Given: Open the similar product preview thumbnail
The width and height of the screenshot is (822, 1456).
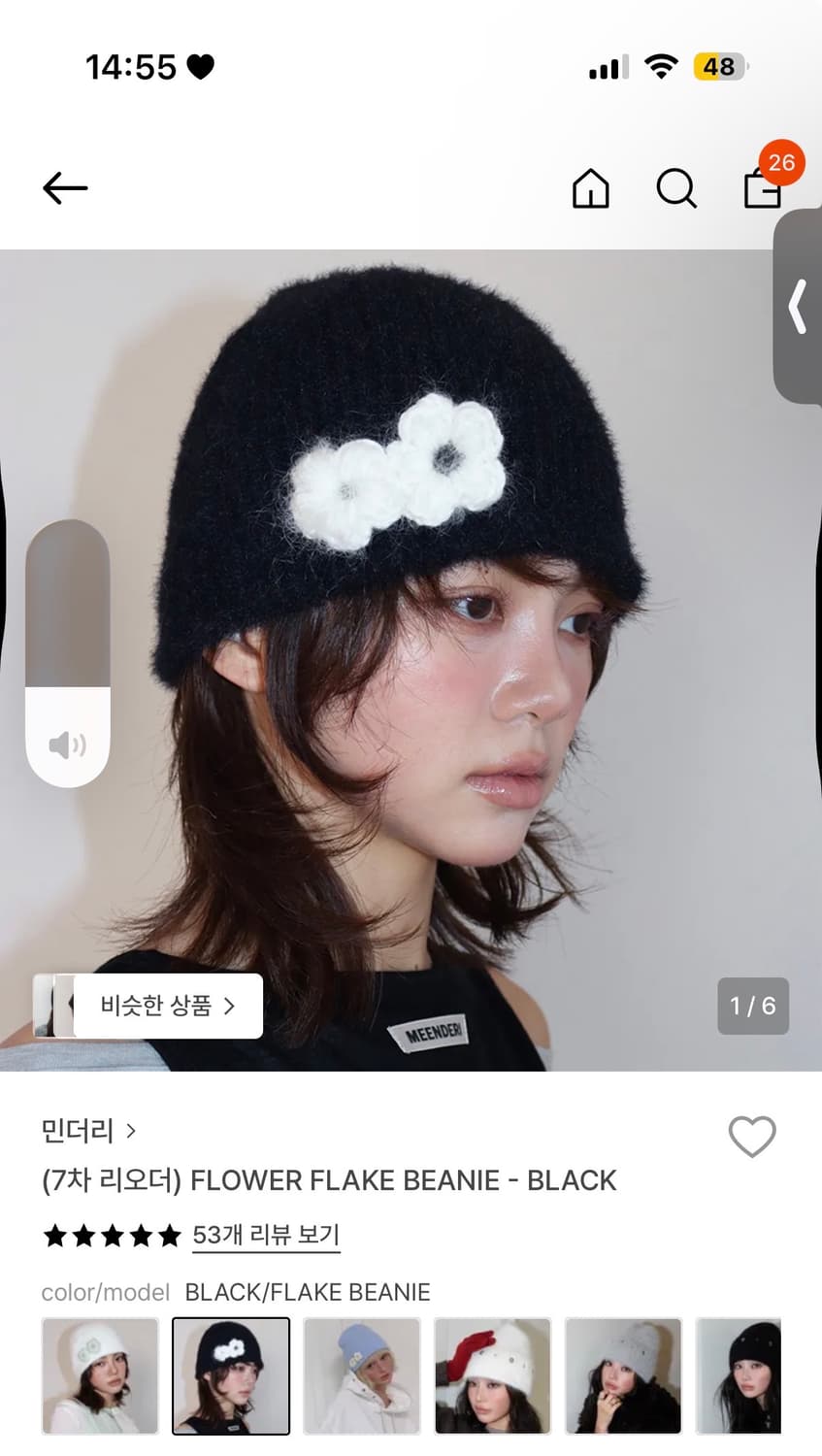Looking at the screenshot, I should 51,1006.
